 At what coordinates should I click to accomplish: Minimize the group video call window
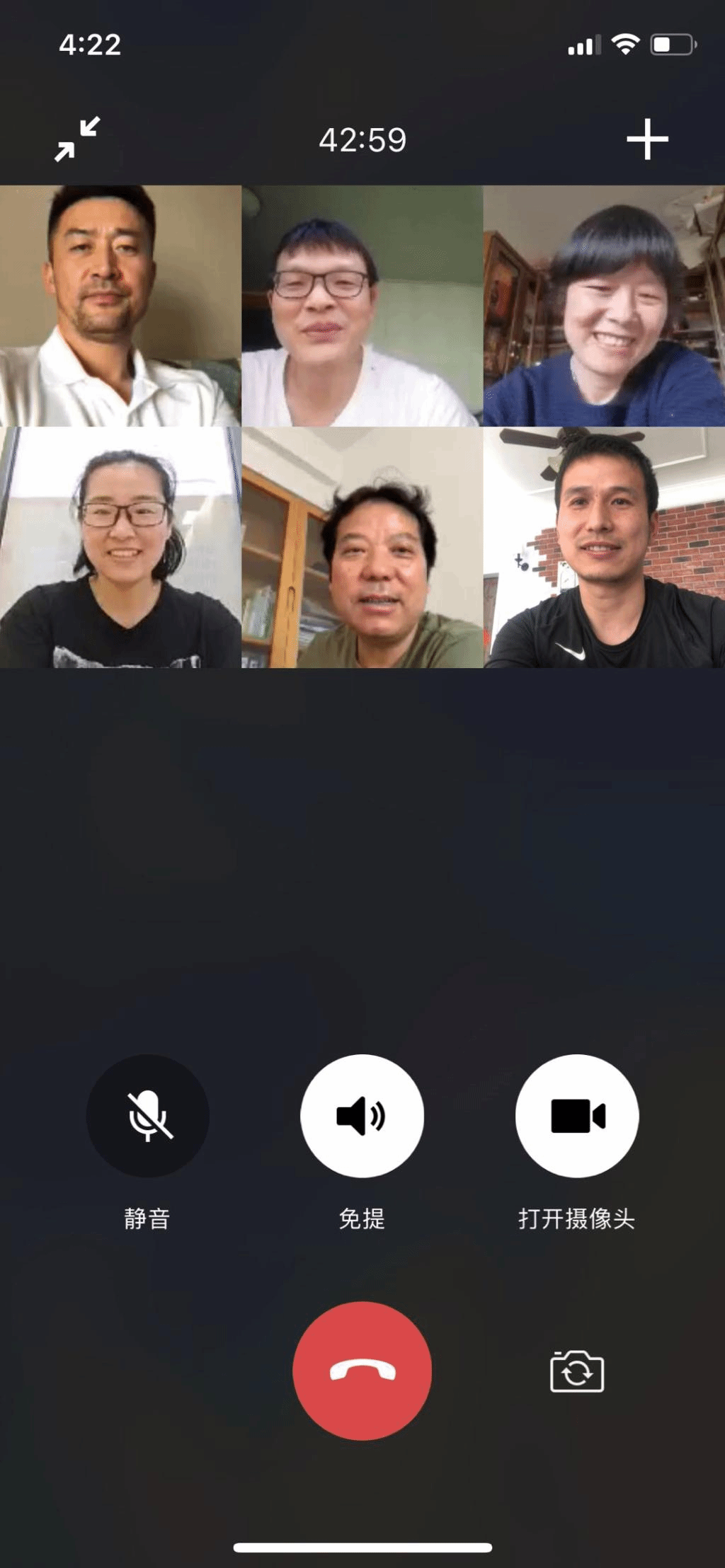pyautogui.click(x=78, y=139)
